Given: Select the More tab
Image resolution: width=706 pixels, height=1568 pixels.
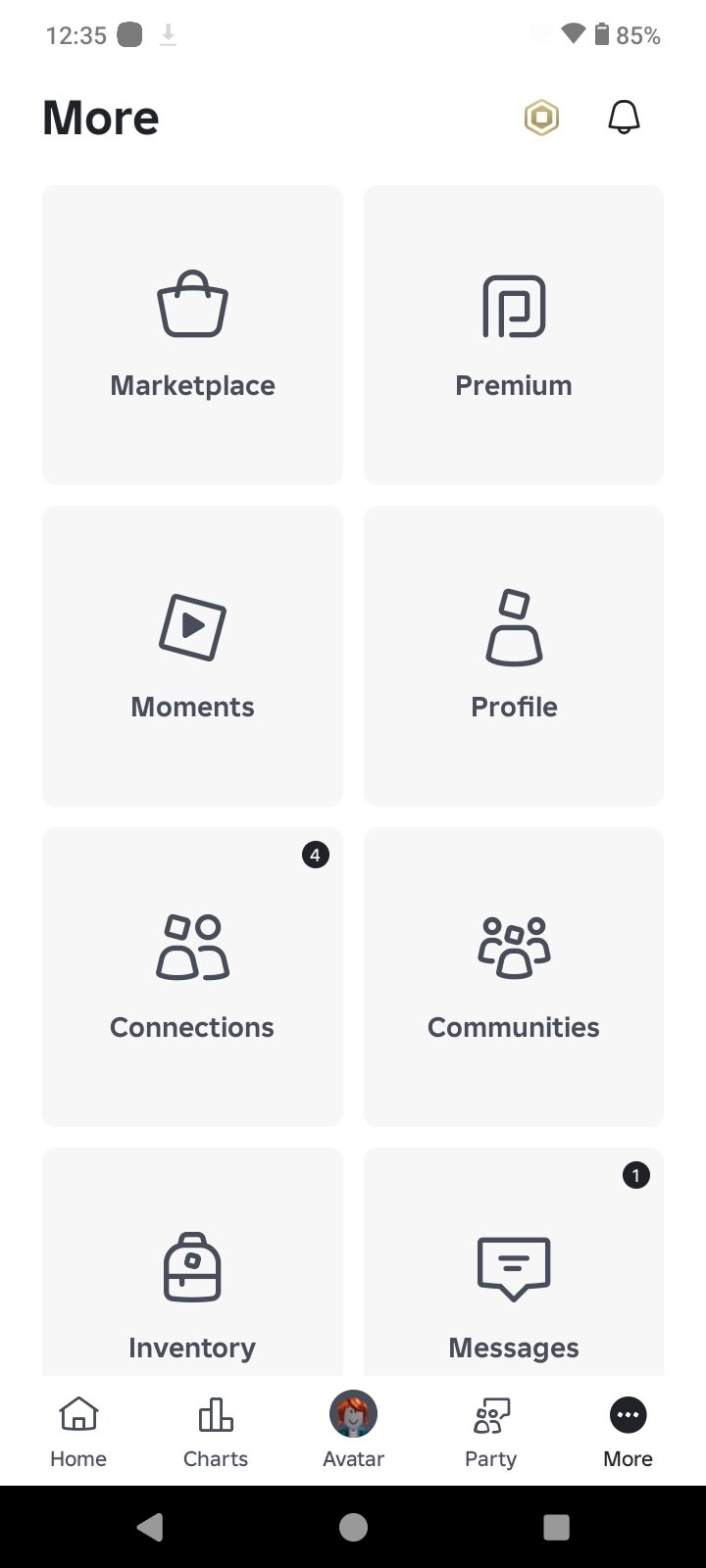Looking at the screenshot, I should [x=628, y=1431].
